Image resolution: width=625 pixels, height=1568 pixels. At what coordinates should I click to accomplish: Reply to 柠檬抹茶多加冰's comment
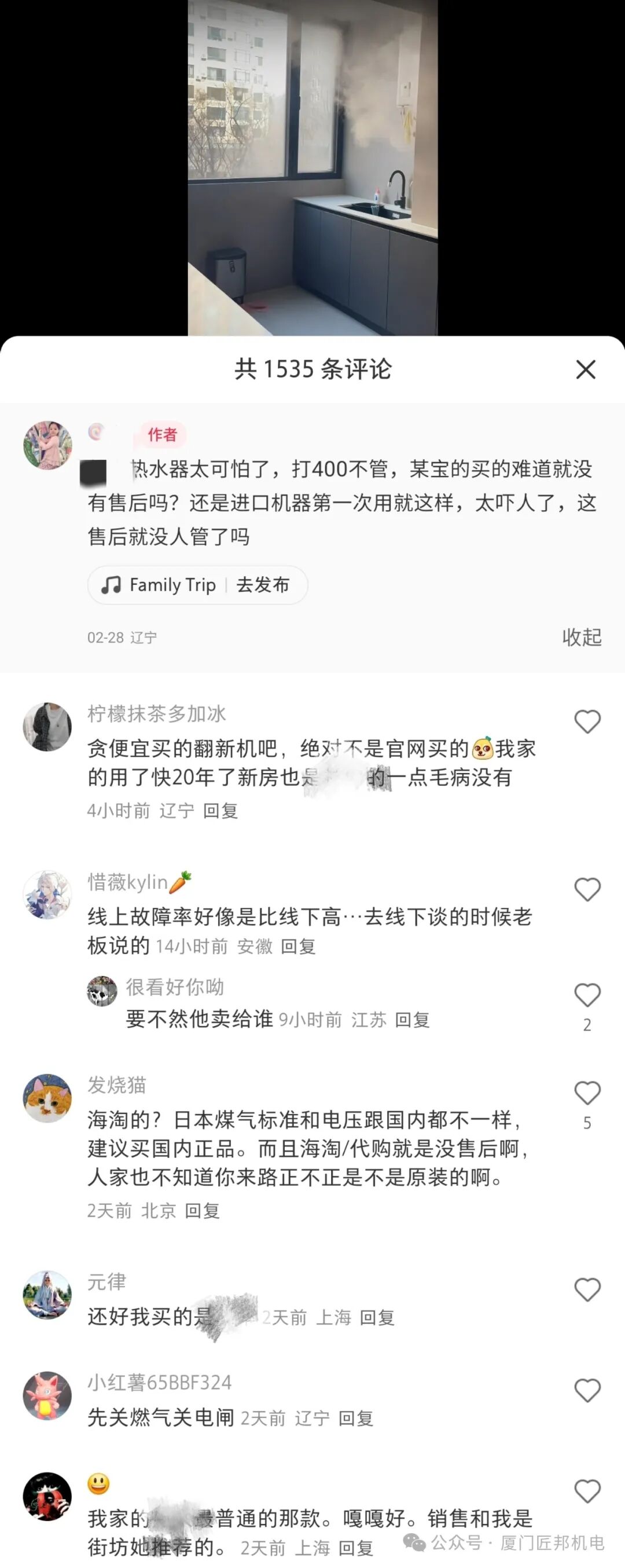pos(220,811)
